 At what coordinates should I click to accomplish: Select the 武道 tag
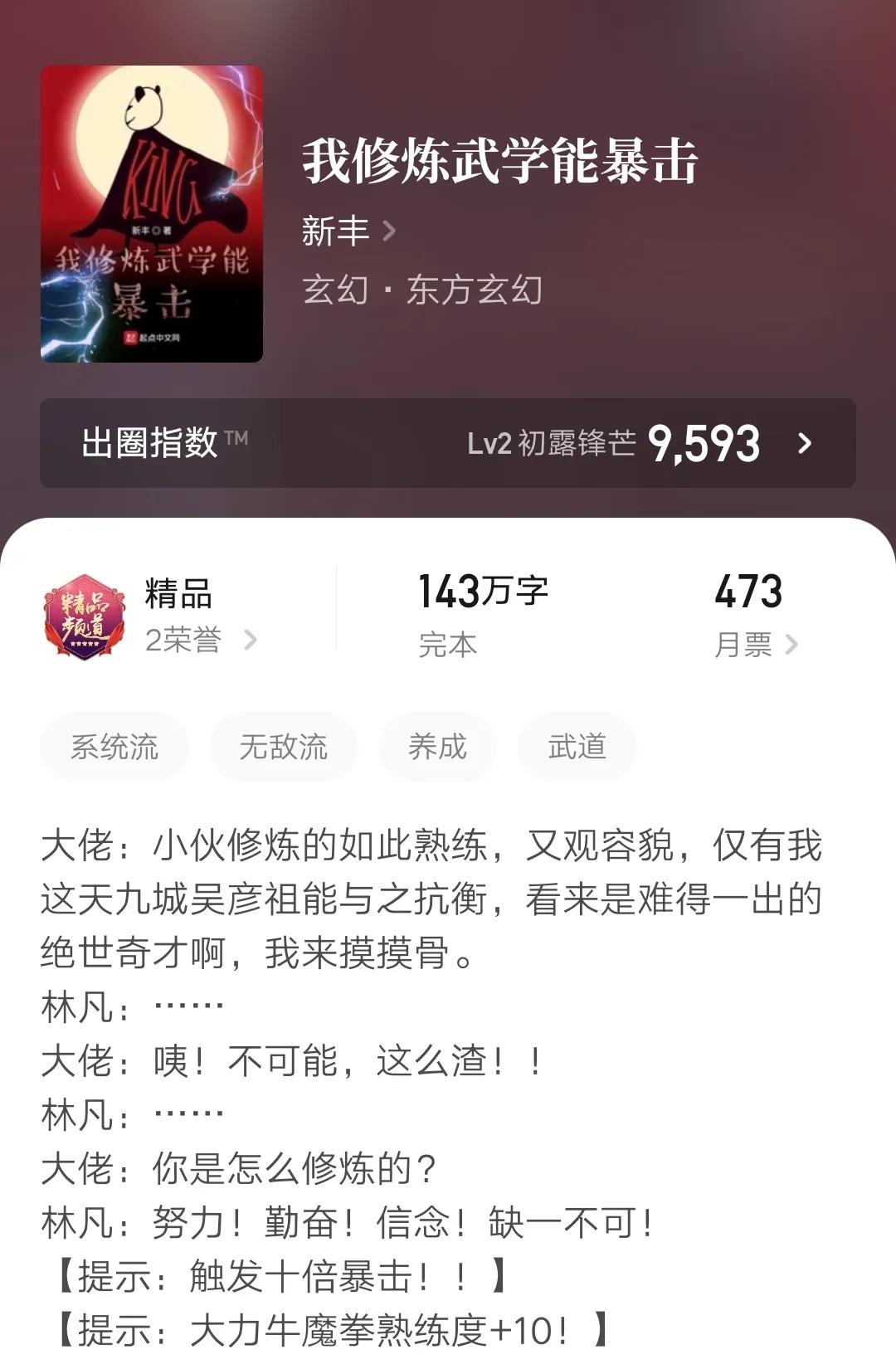click(x=576, y=747)
